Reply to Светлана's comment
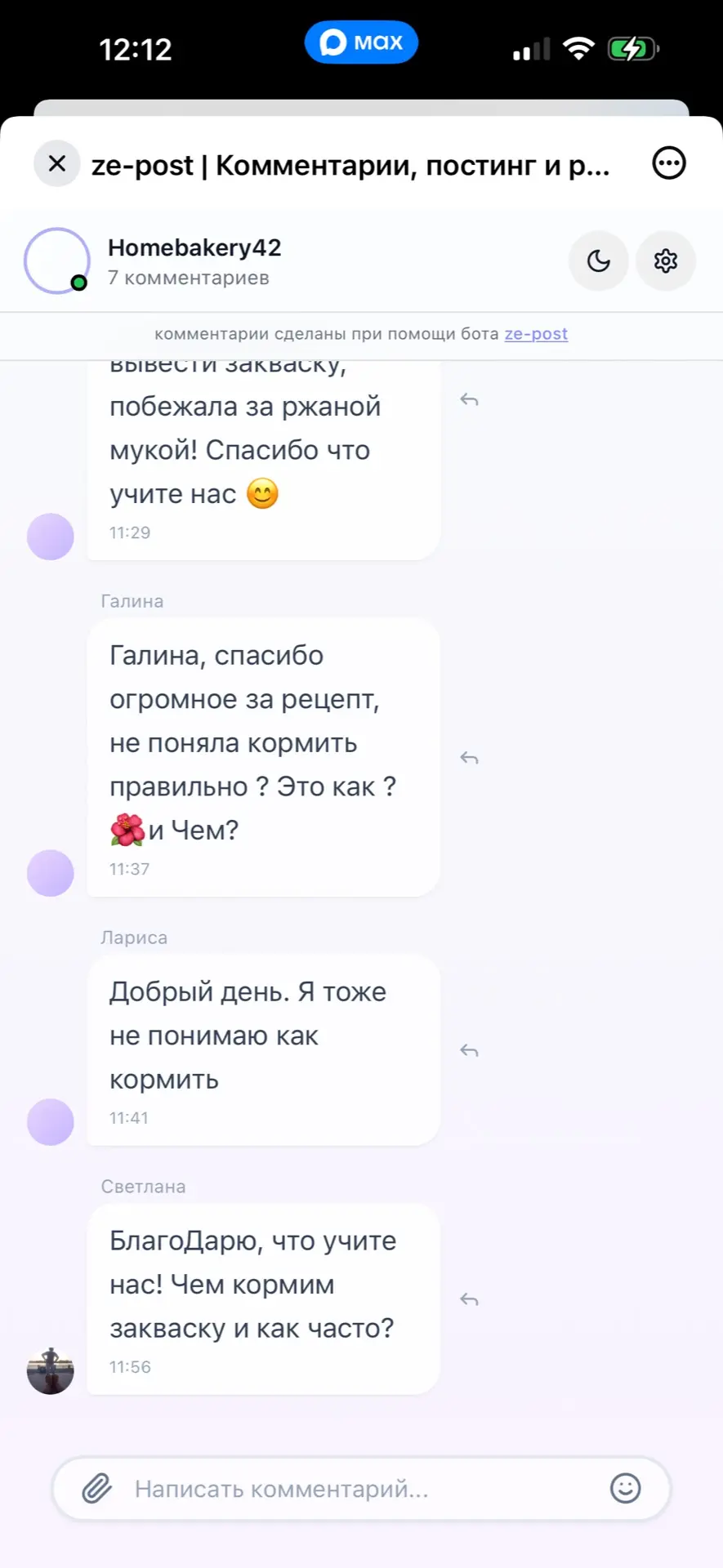Screen dimensions: 723x1568 pos(469,1299)
